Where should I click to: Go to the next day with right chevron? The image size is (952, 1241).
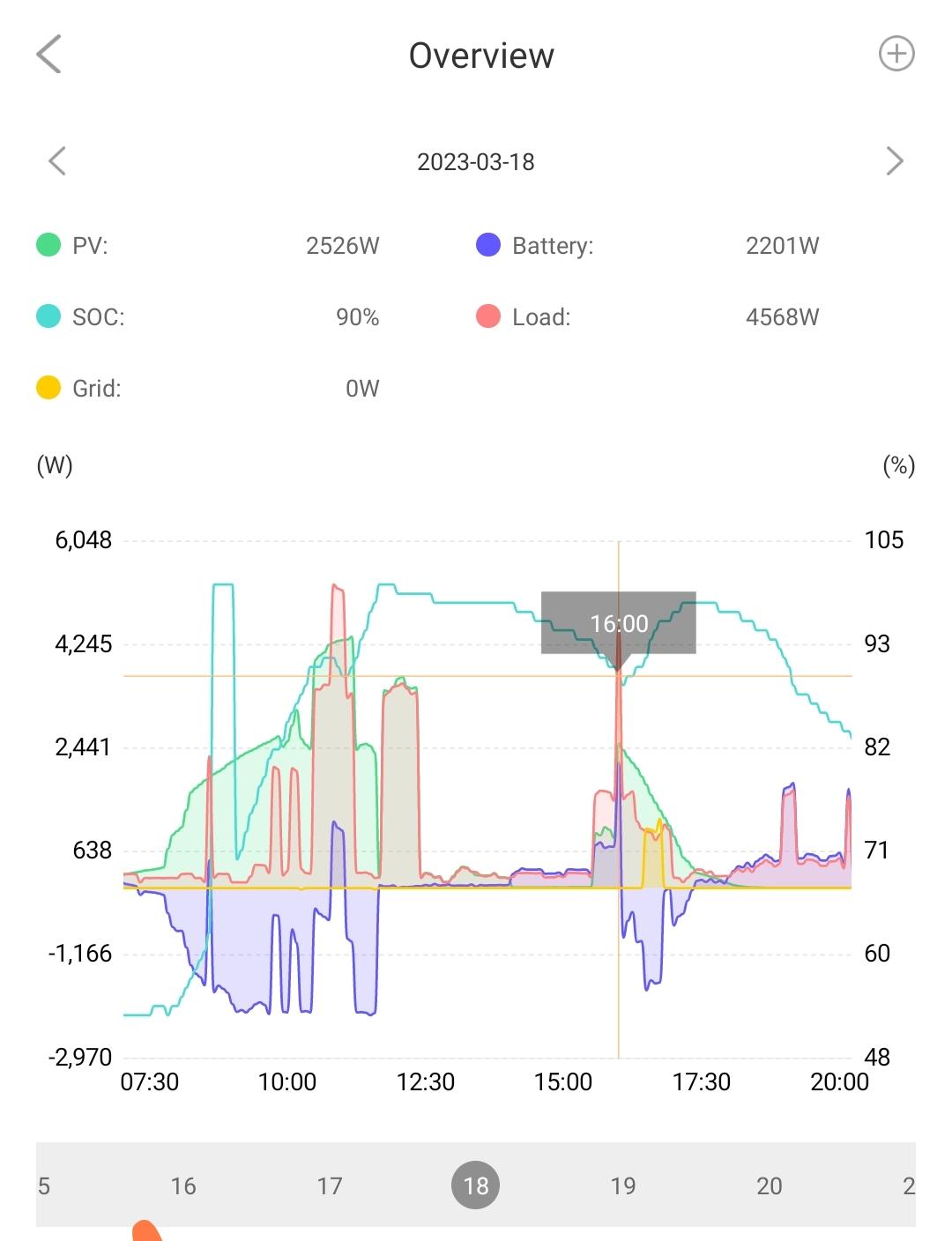point(896,160)
